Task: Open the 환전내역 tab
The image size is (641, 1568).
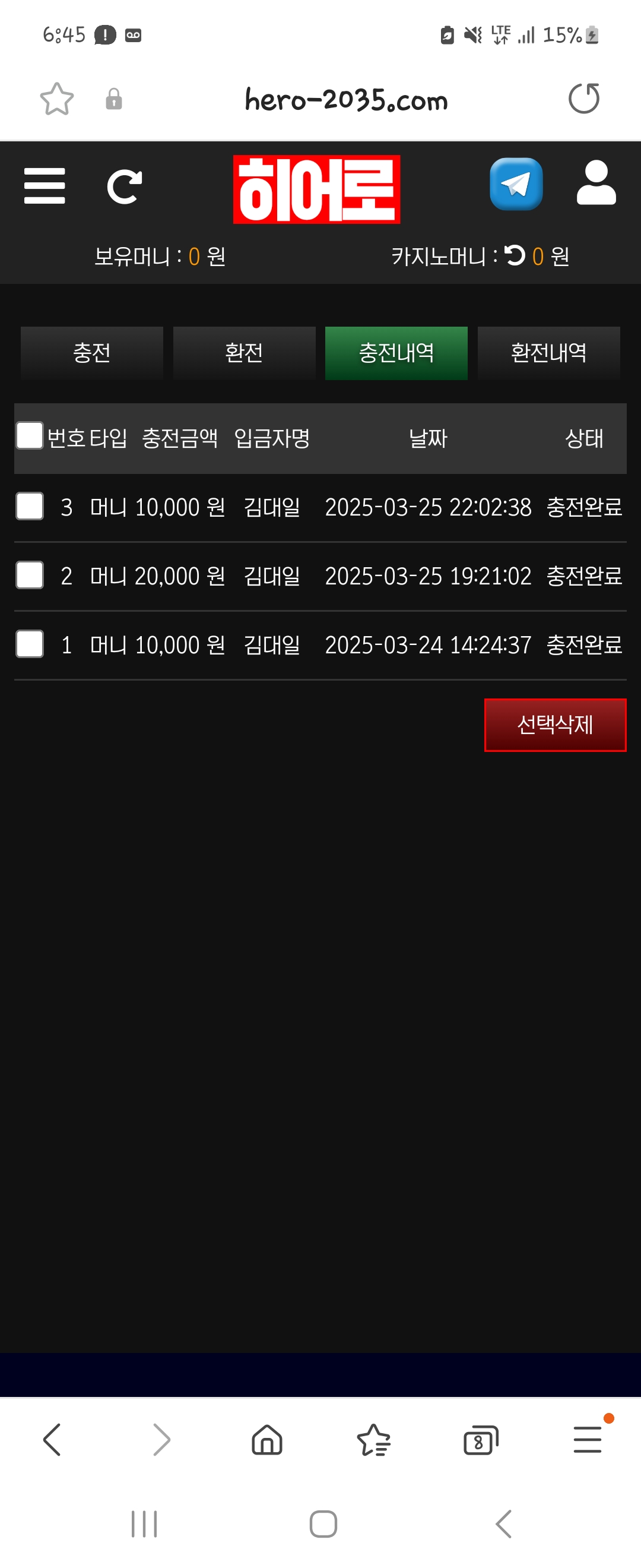Action: click(x=548, y=353)
